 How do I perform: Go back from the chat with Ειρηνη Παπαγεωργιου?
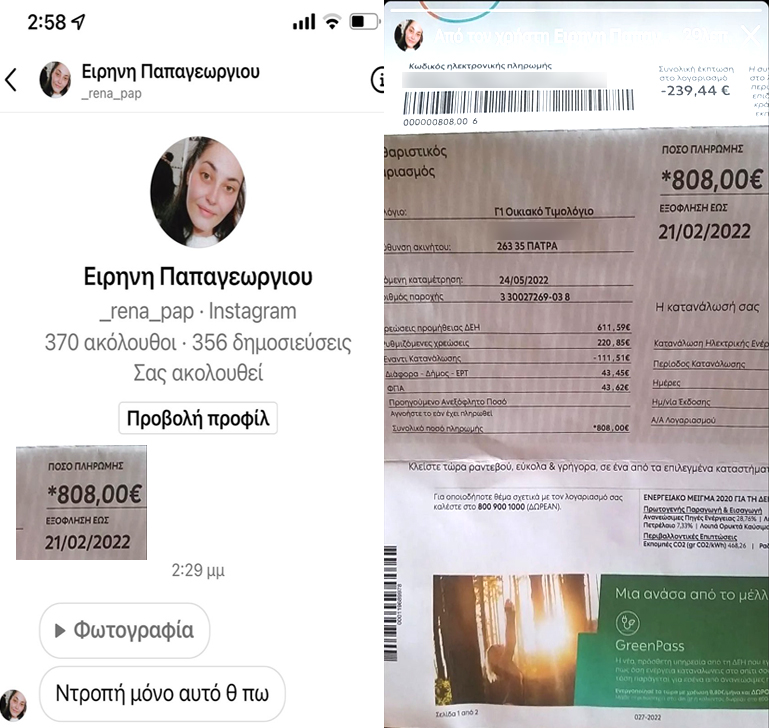point(12,80)
